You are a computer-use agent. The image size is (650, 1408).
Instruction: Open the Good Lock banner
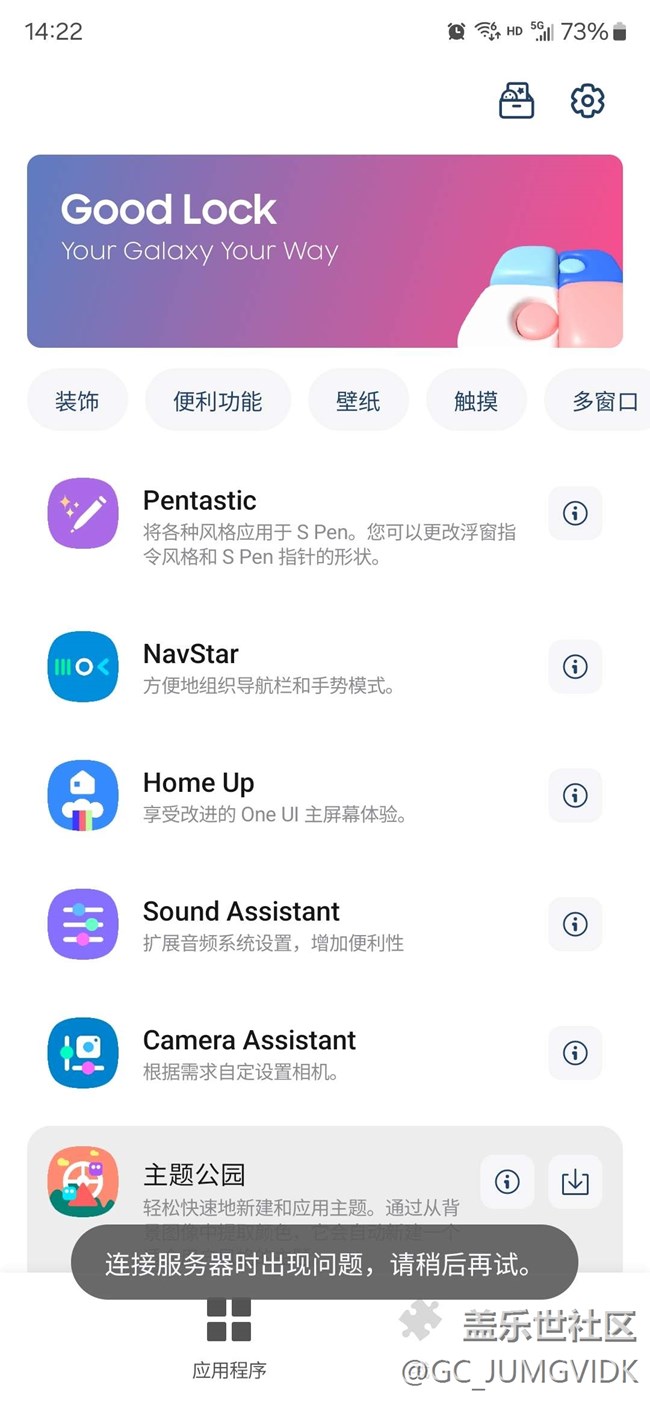click(325, 251)
